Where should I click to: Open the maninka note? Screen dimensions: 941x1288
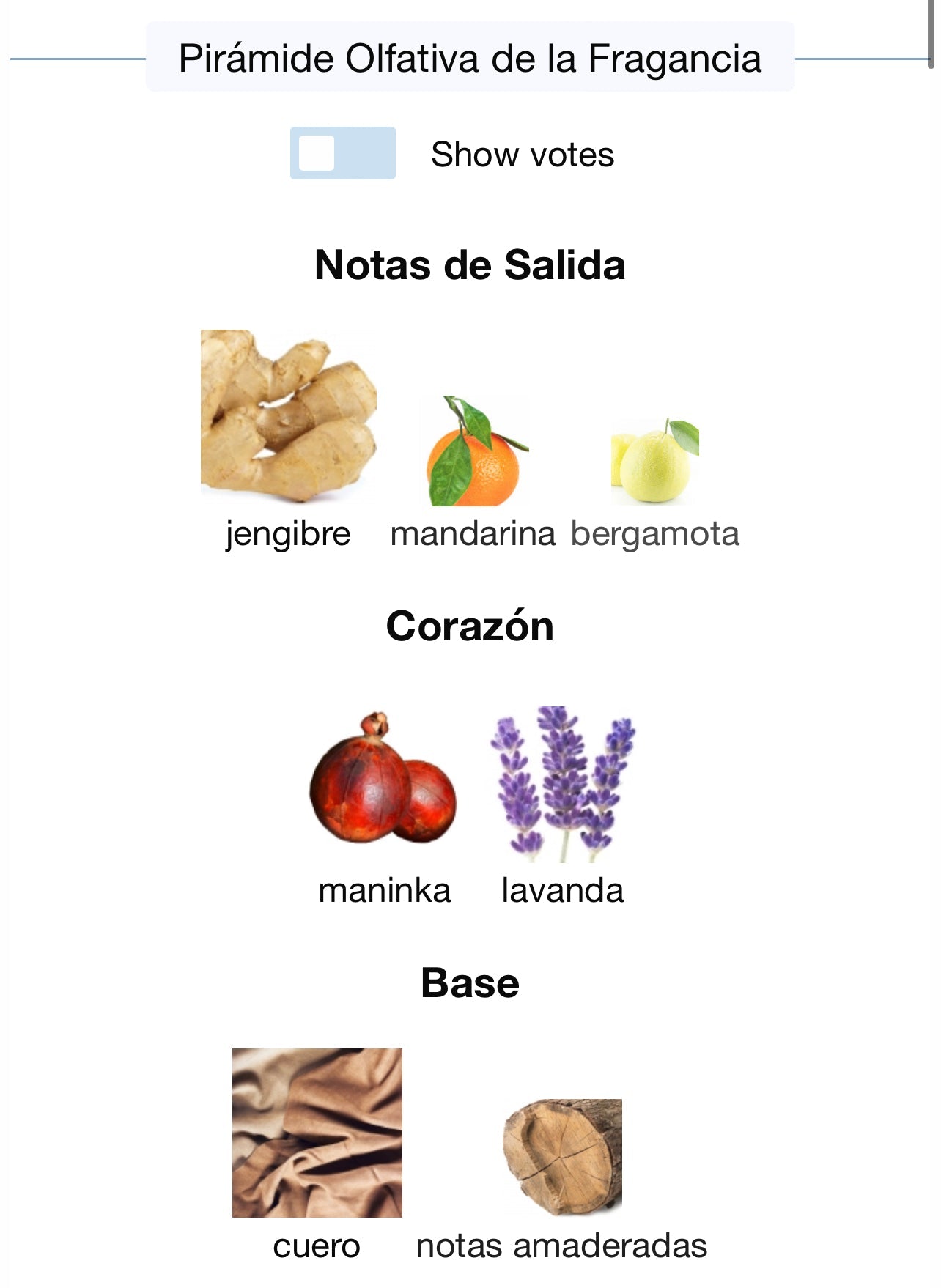tap(383, 778)
